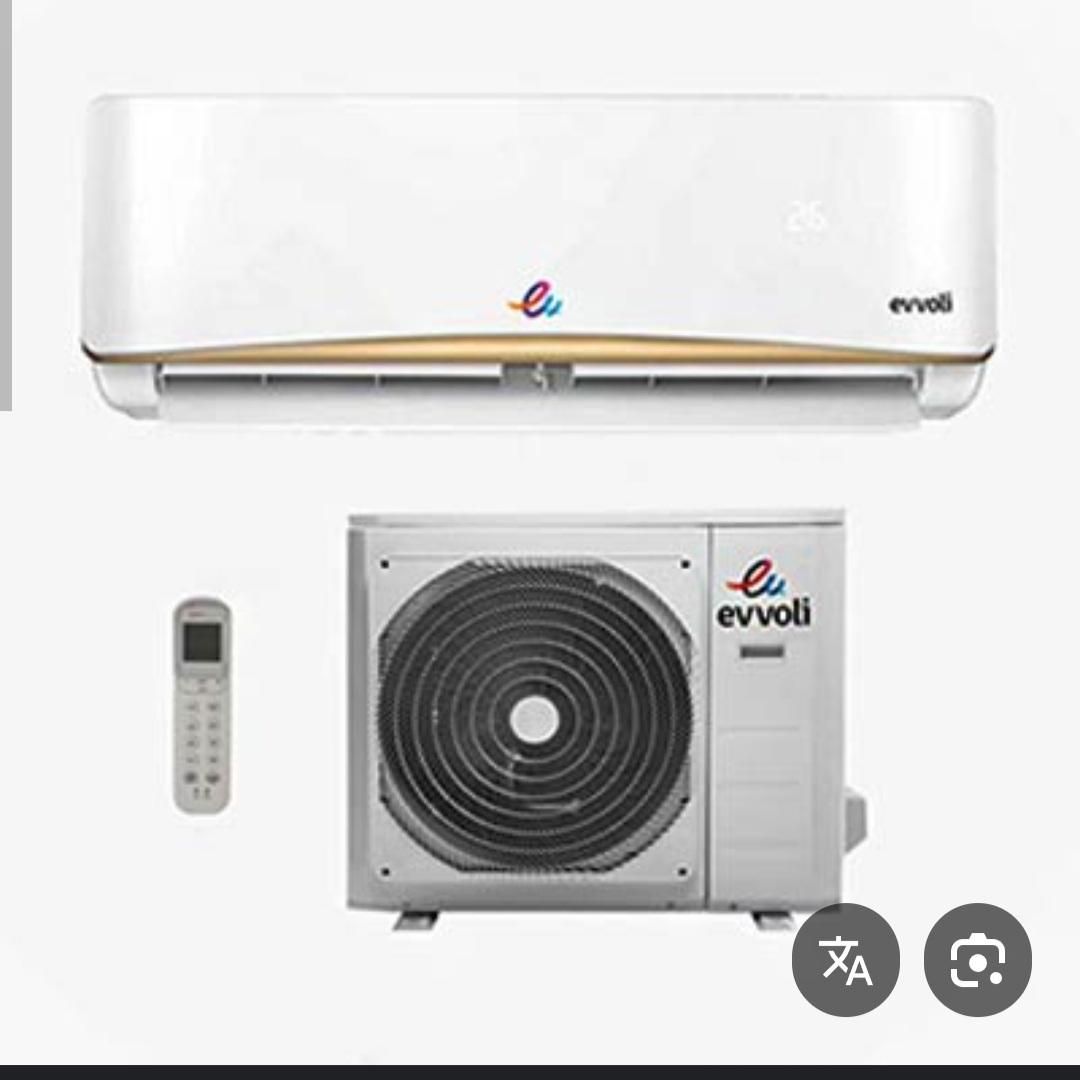The height and width of the screenshot is (1080, 1080).
Task: Tap the translate image icon
Action: click(846, 958)
